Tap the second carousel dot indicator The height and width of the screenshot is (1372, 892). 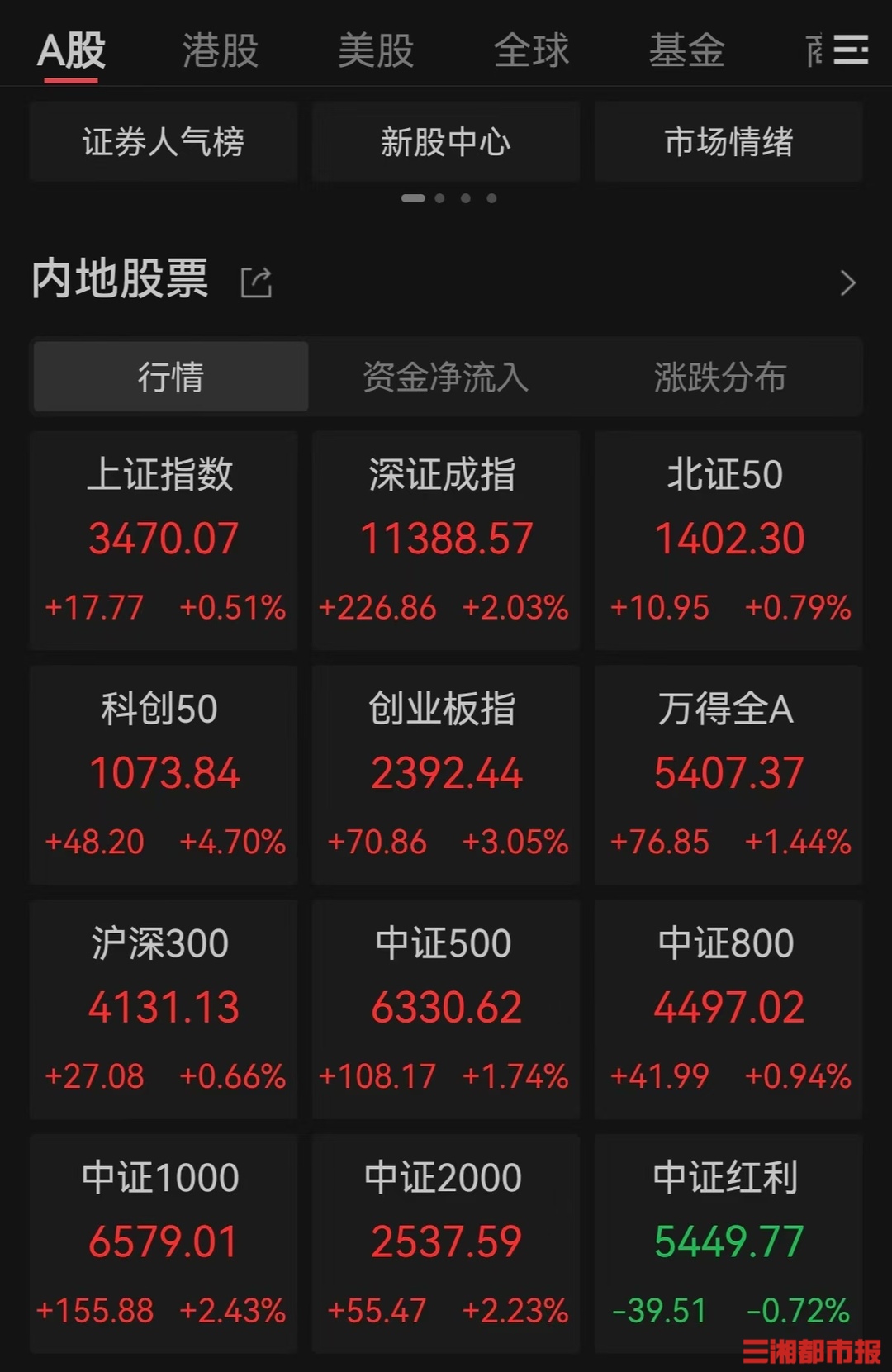tap(439, 198)
